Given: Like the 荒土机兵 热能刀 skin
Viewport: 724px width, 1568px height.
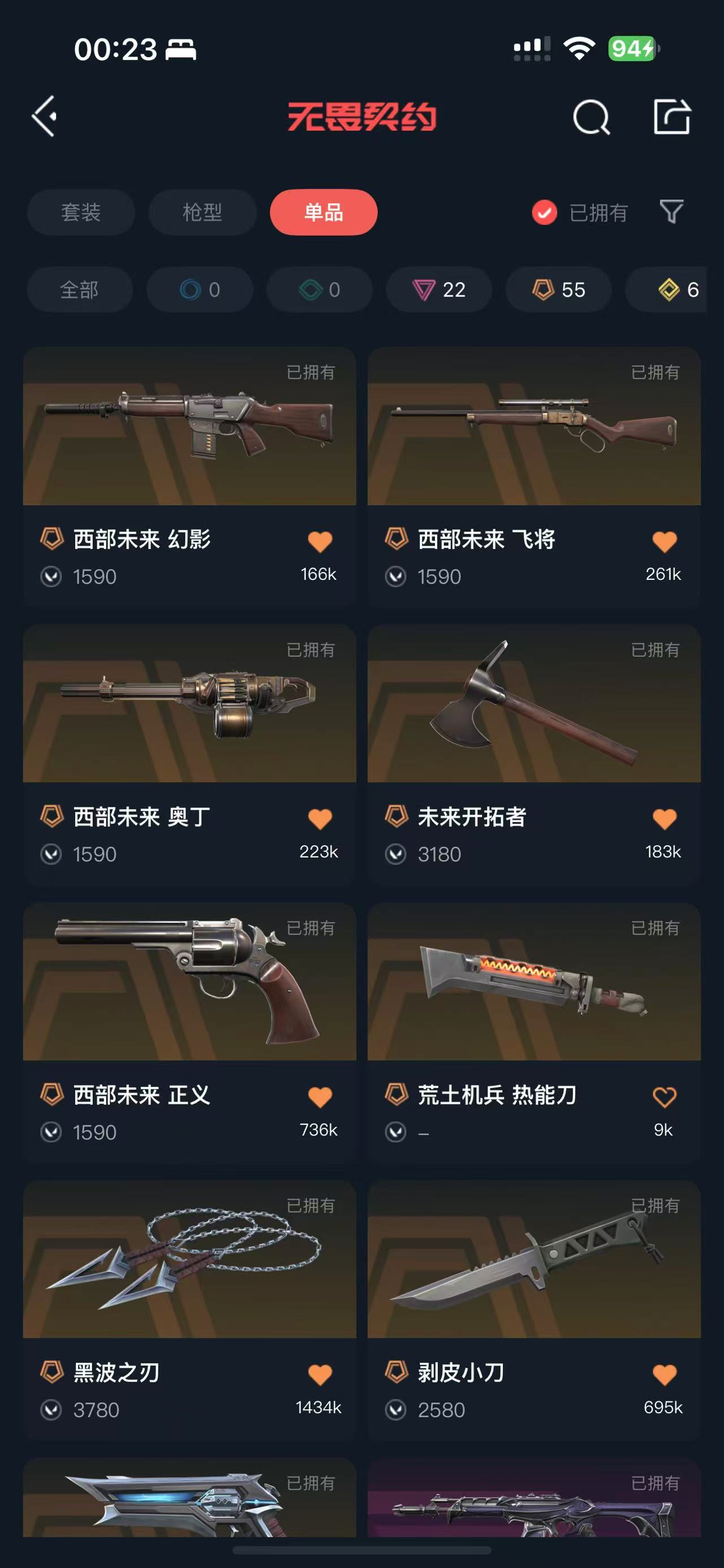Looking at the screenshot, I should 663,1097.
